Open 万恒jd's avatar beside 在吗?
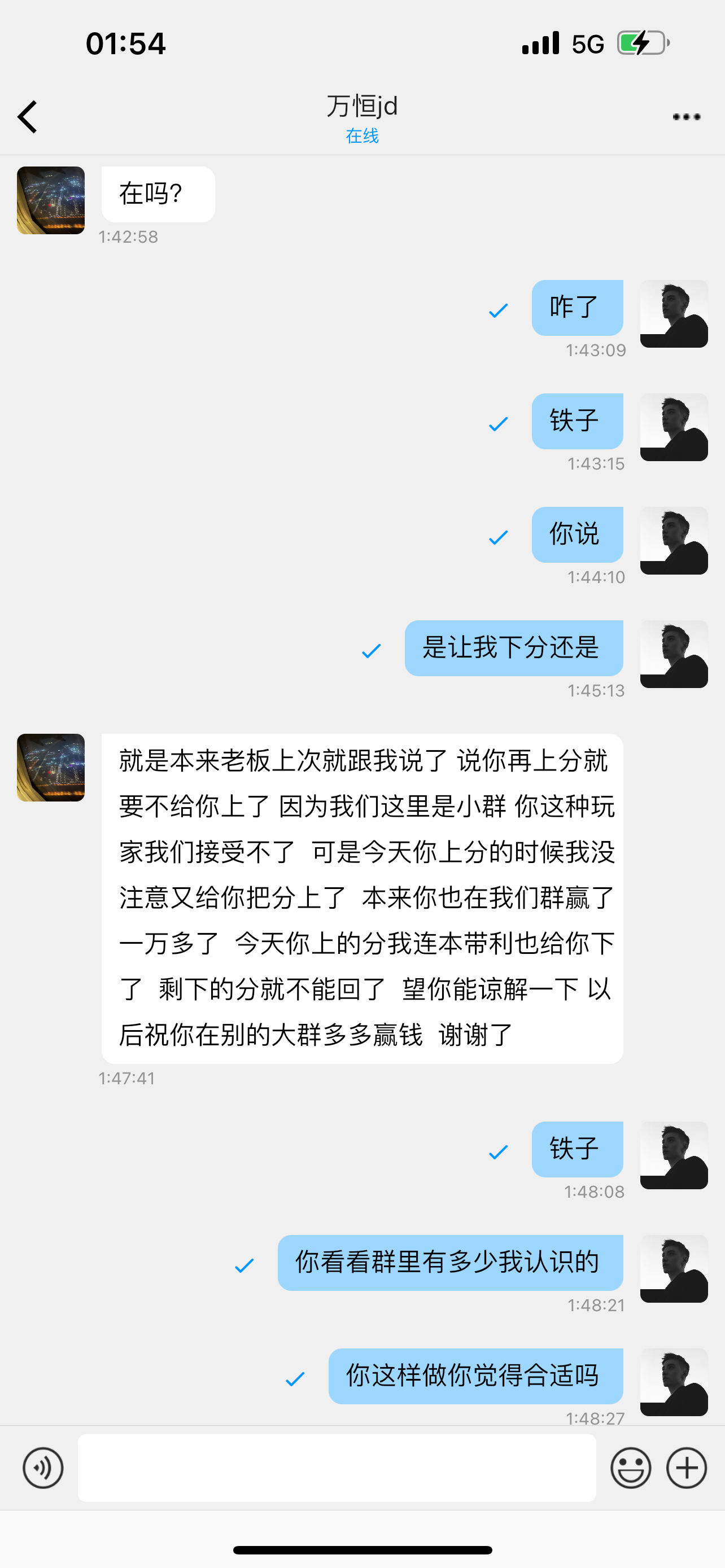 pyautogui.click(x=50, y=200)
